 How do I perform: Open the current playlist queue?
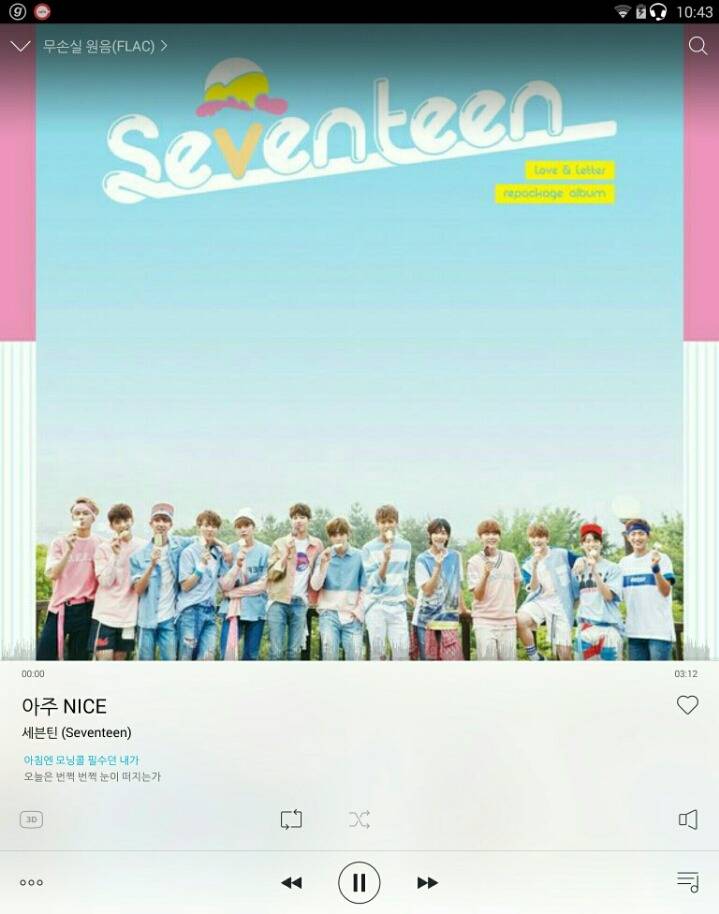[x=687, y=882]
